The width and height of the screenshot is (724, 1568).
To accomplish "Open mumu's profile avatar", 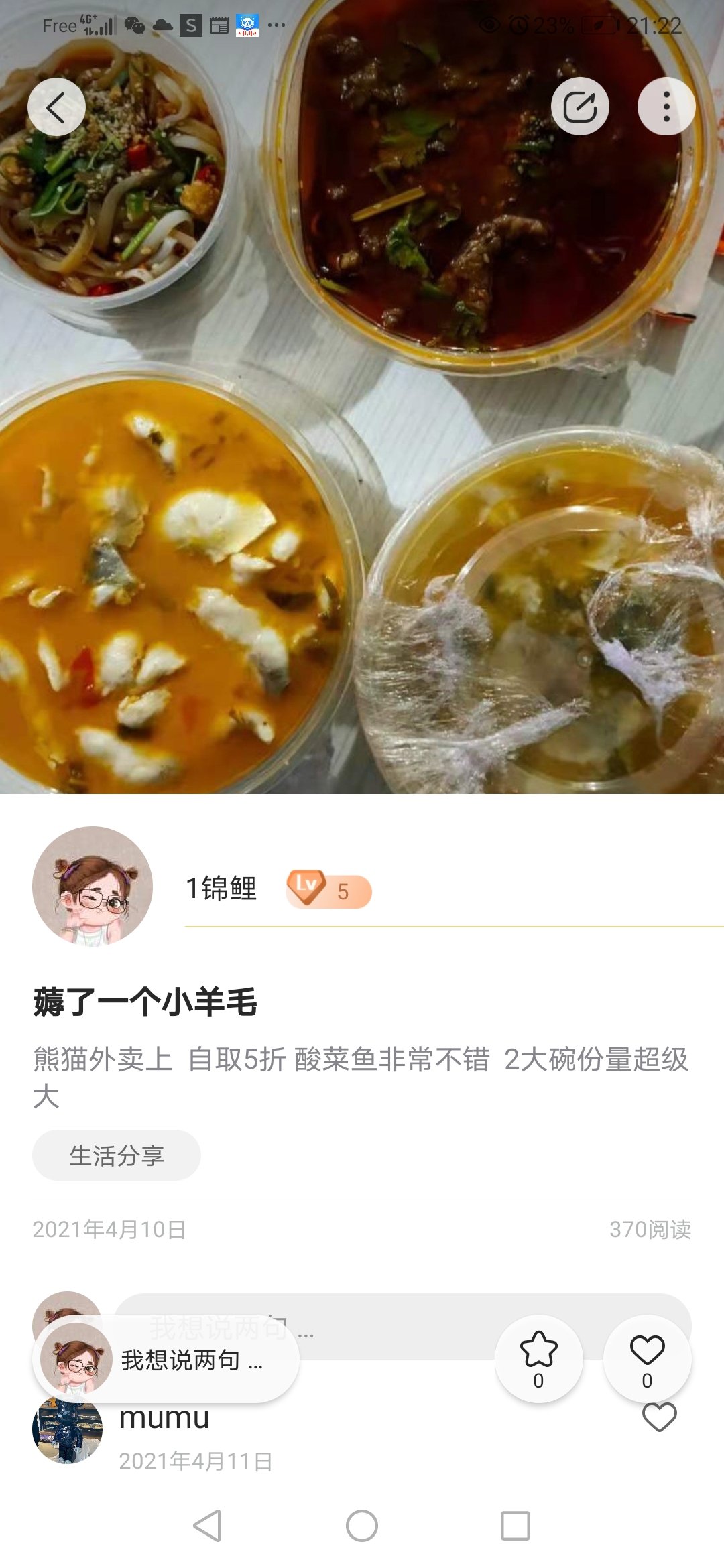I will 67,1430.
